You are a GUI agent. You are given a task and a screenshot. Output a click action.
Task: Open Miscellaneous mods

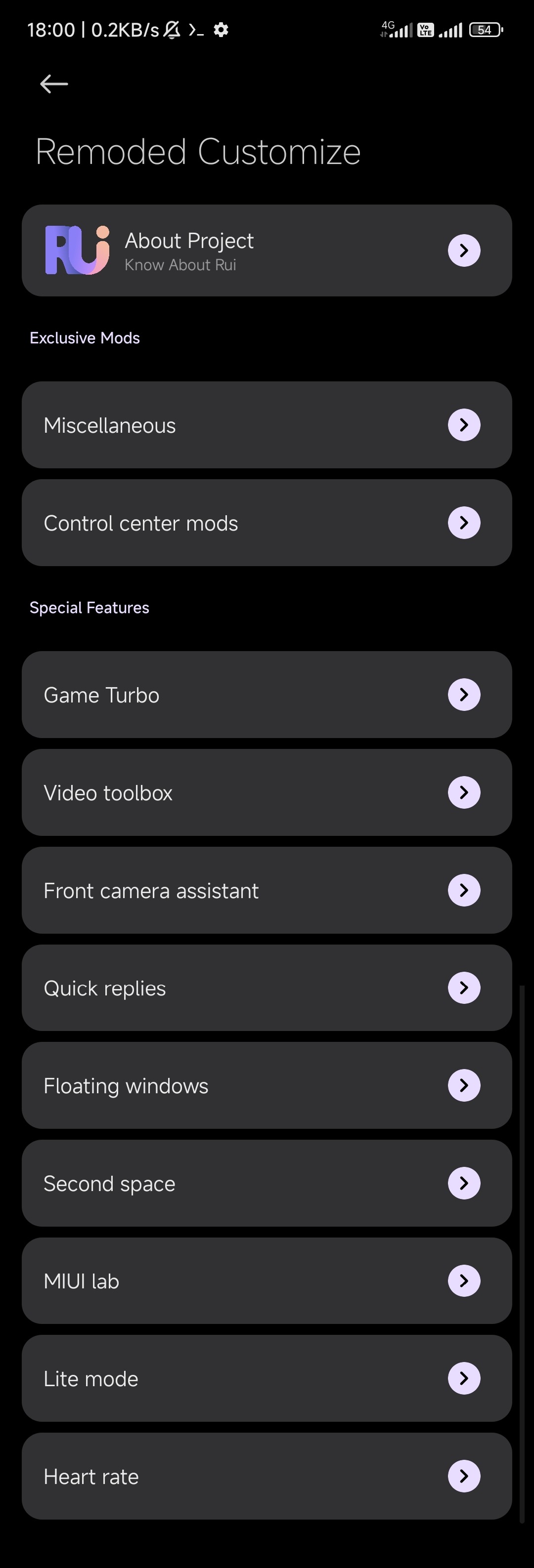[x=267, y=425]
